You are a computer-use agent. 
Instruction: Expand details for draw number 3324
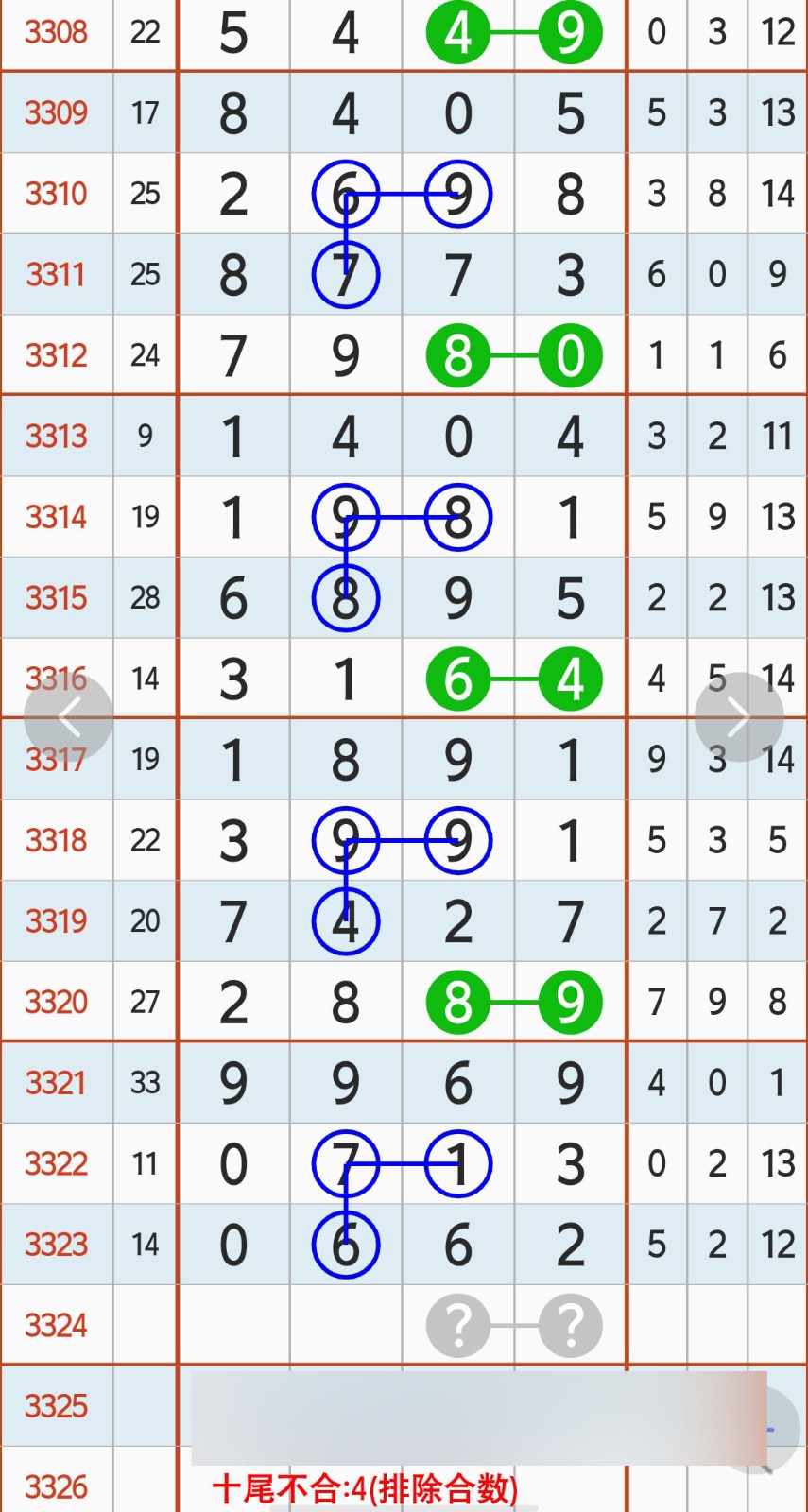pyautogui.click(x=54, y=1325)
